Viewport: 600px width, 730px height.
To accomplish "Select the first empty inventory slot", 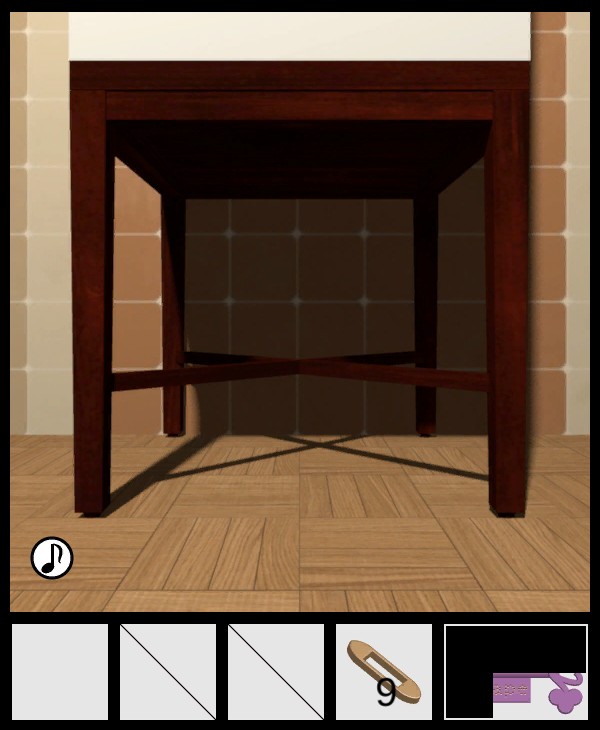I will pos(60,672).
